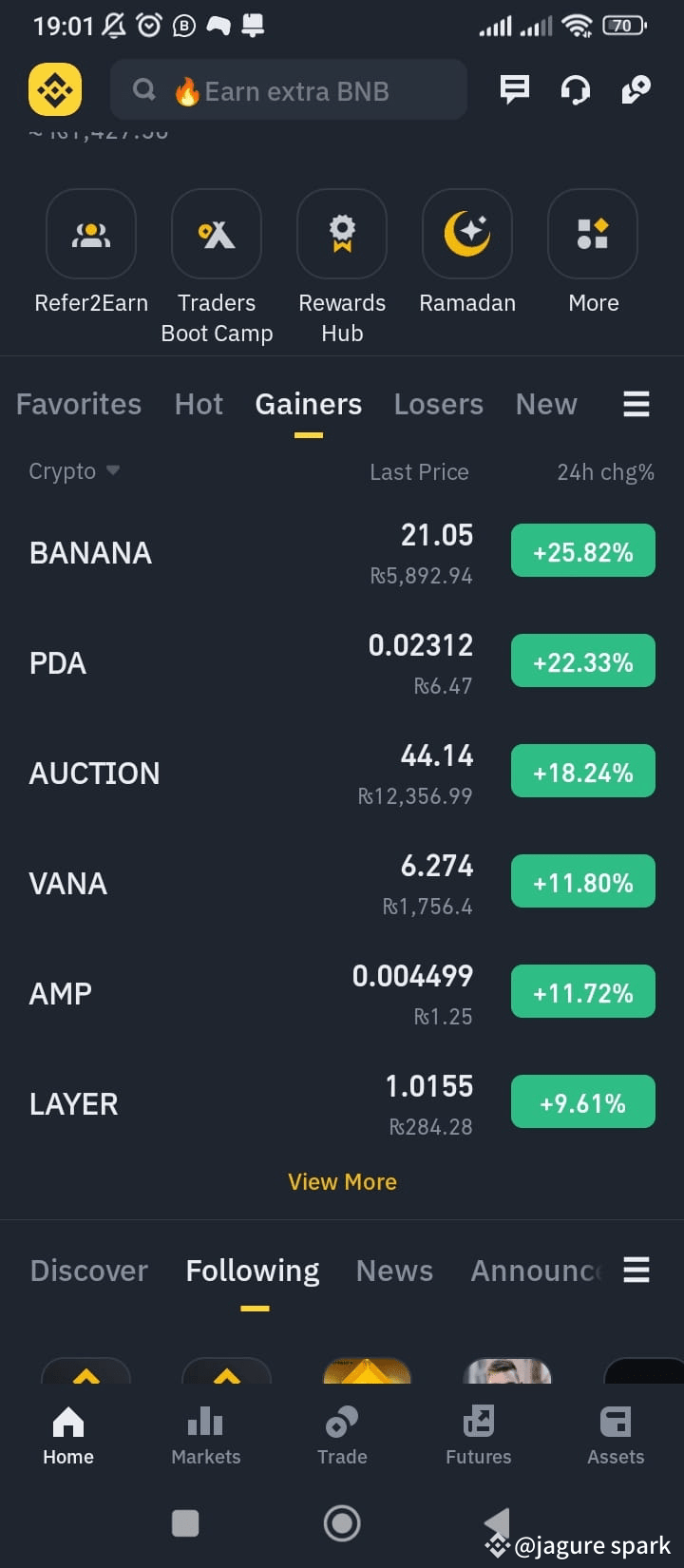Tap the Earn extra BNB search bar
This screenshot has height=1568, width=684.
(x=289, y=89)
